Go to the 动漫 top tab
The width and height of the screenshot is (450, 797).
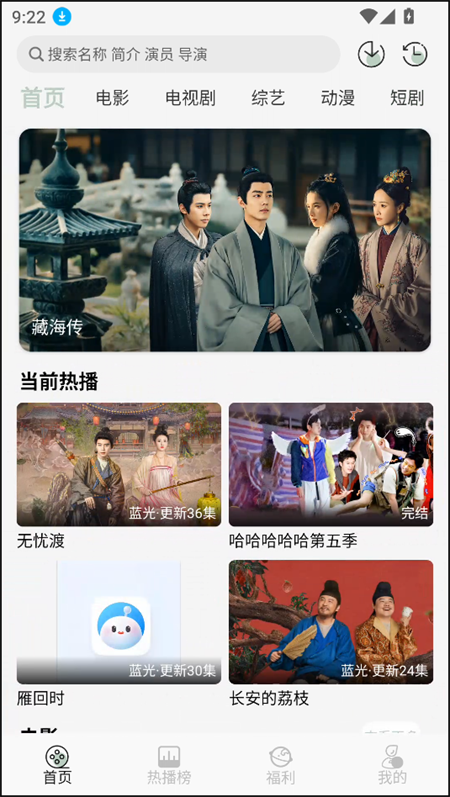(x=338, y=98)
